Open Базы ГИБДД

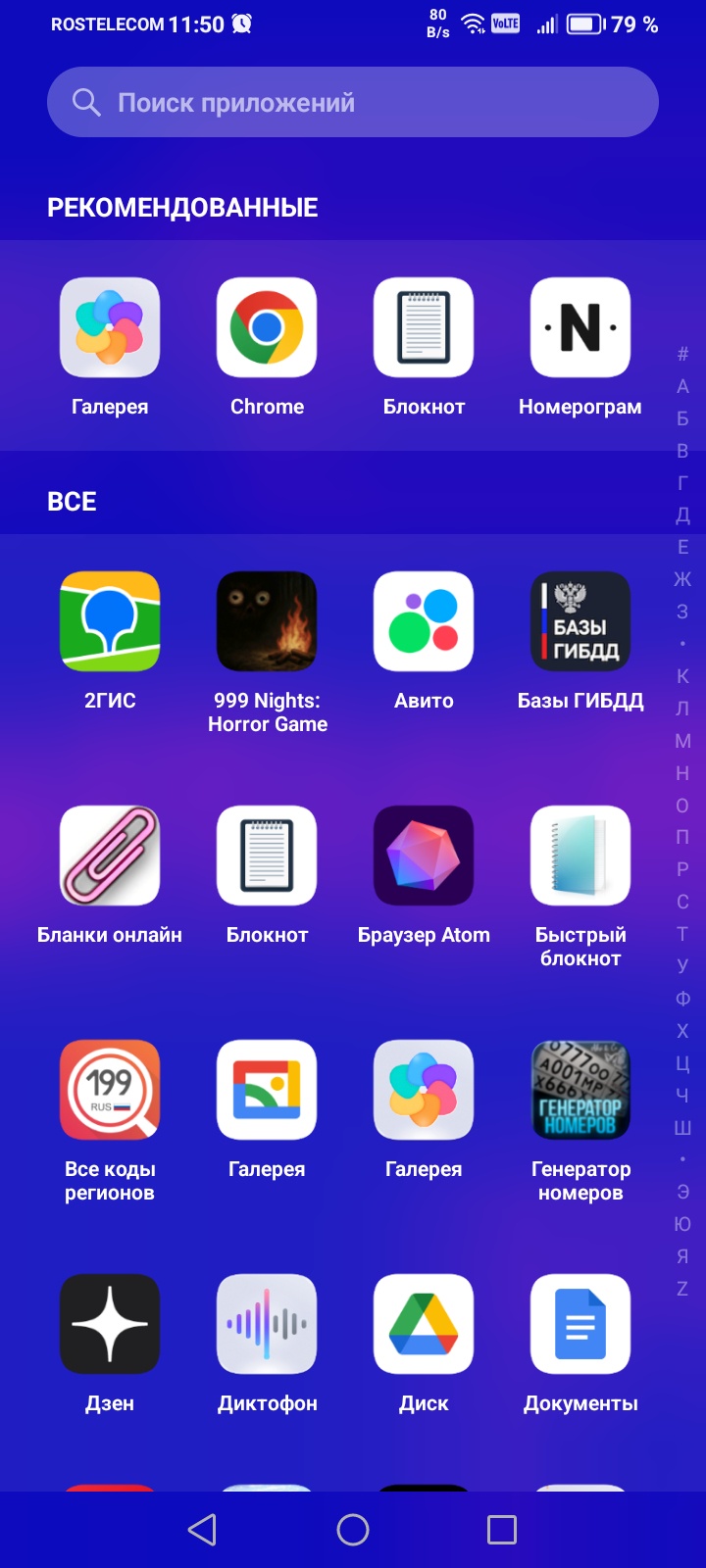tap(580, 622)
